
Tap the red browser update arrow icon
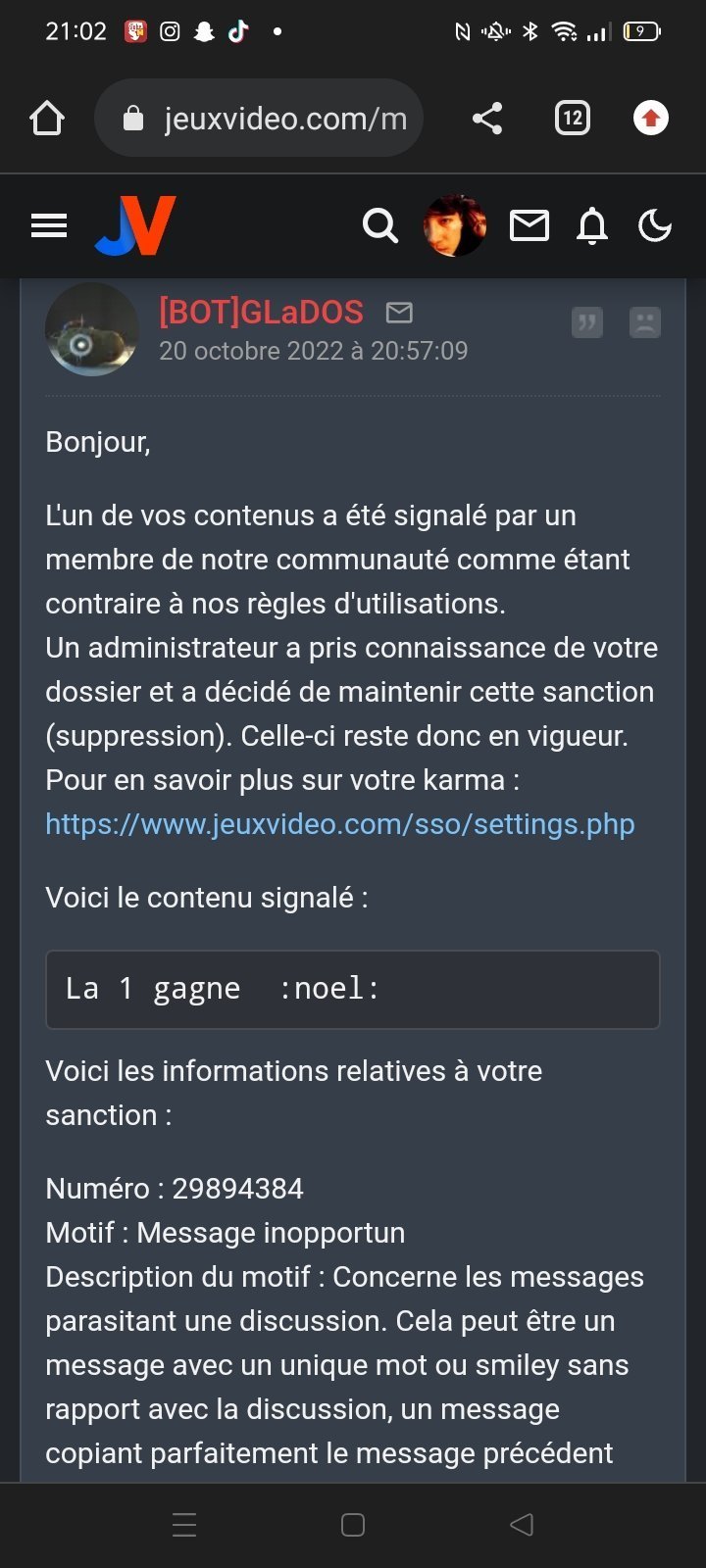pos(651,119)
